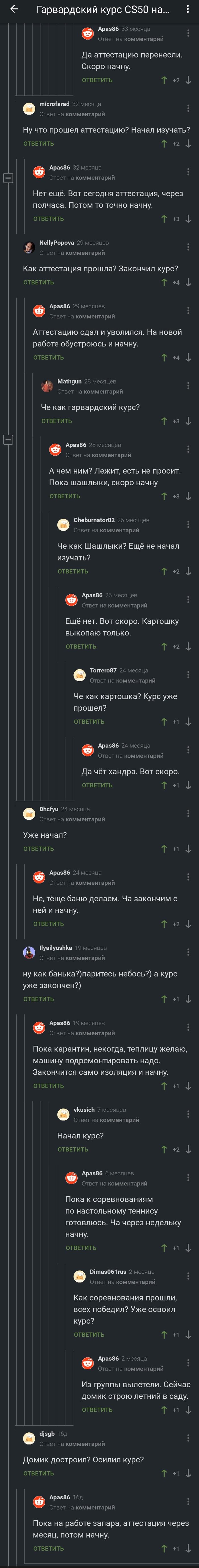Image resolution: width=199 pixels, height=1568 pixels.
Task: Upvote NellyPopova's comment
Action: point(164,282)
